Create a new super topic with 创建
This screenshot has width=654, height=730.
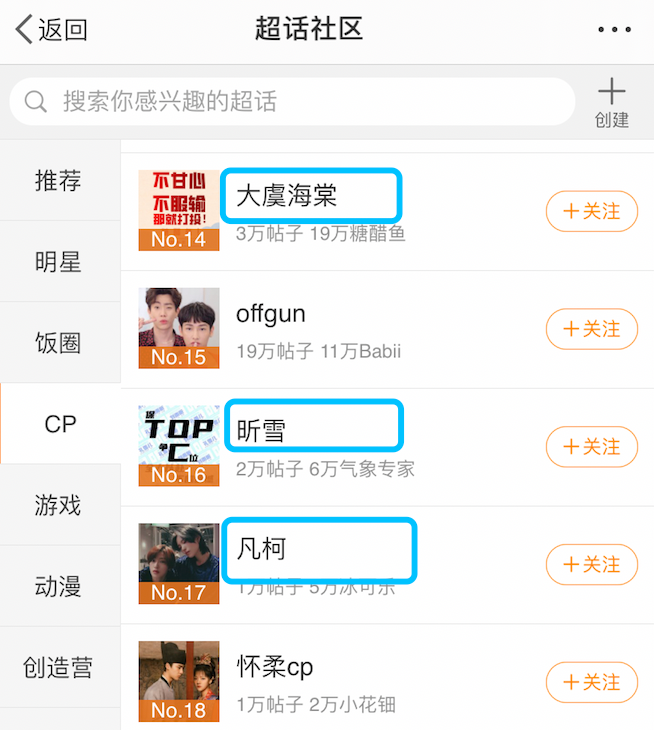pos(611,104)
